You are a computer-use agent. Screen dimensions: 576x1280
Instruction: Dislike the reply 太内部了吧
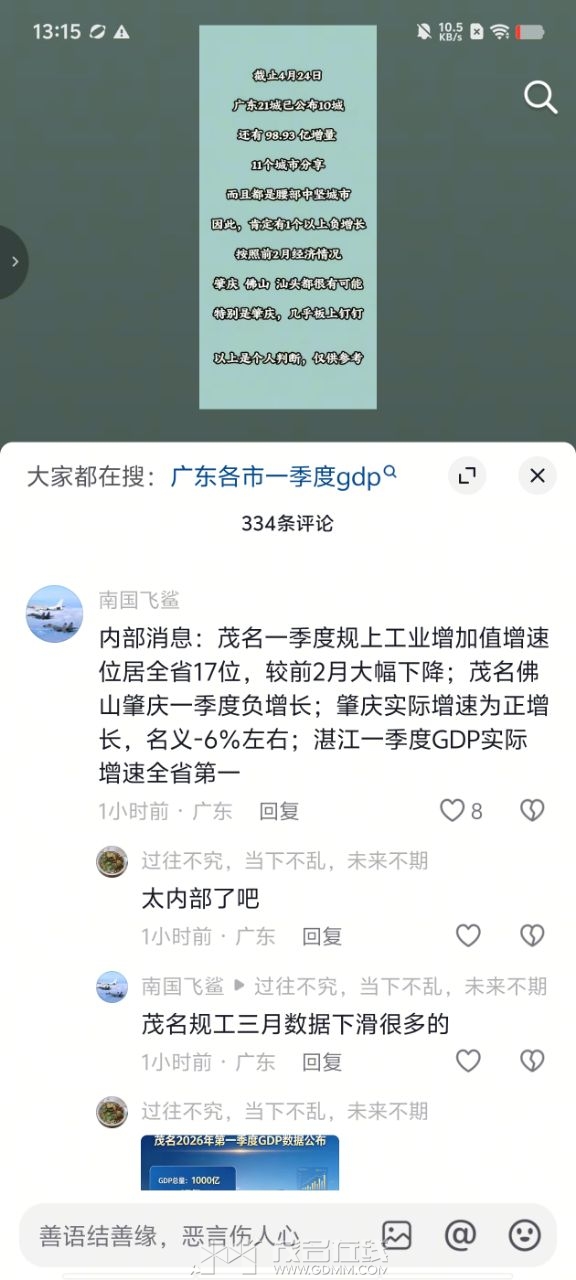pyautogui.click(x=532, y=936)
